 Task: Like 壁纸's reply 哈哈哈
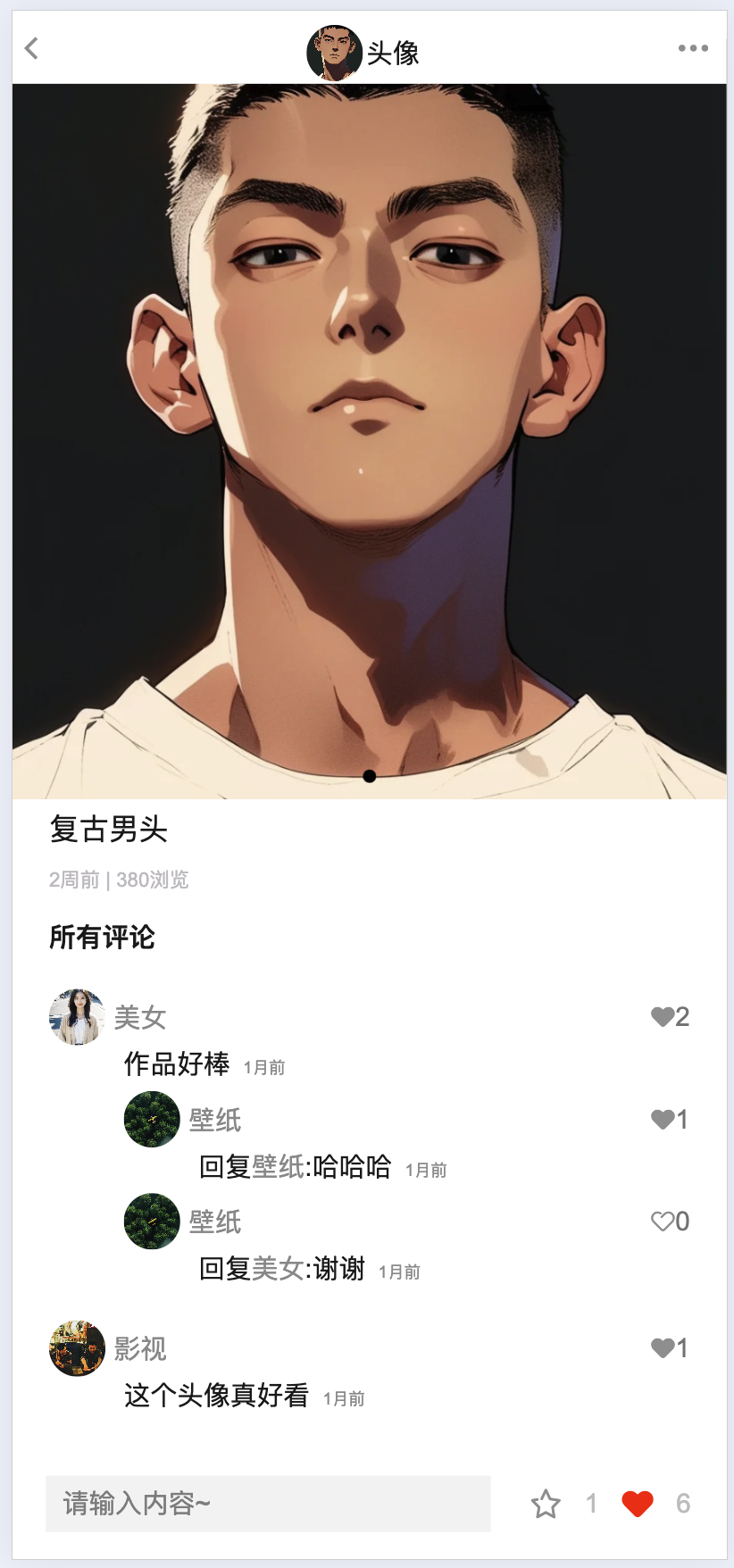(x=663, y=1120)
